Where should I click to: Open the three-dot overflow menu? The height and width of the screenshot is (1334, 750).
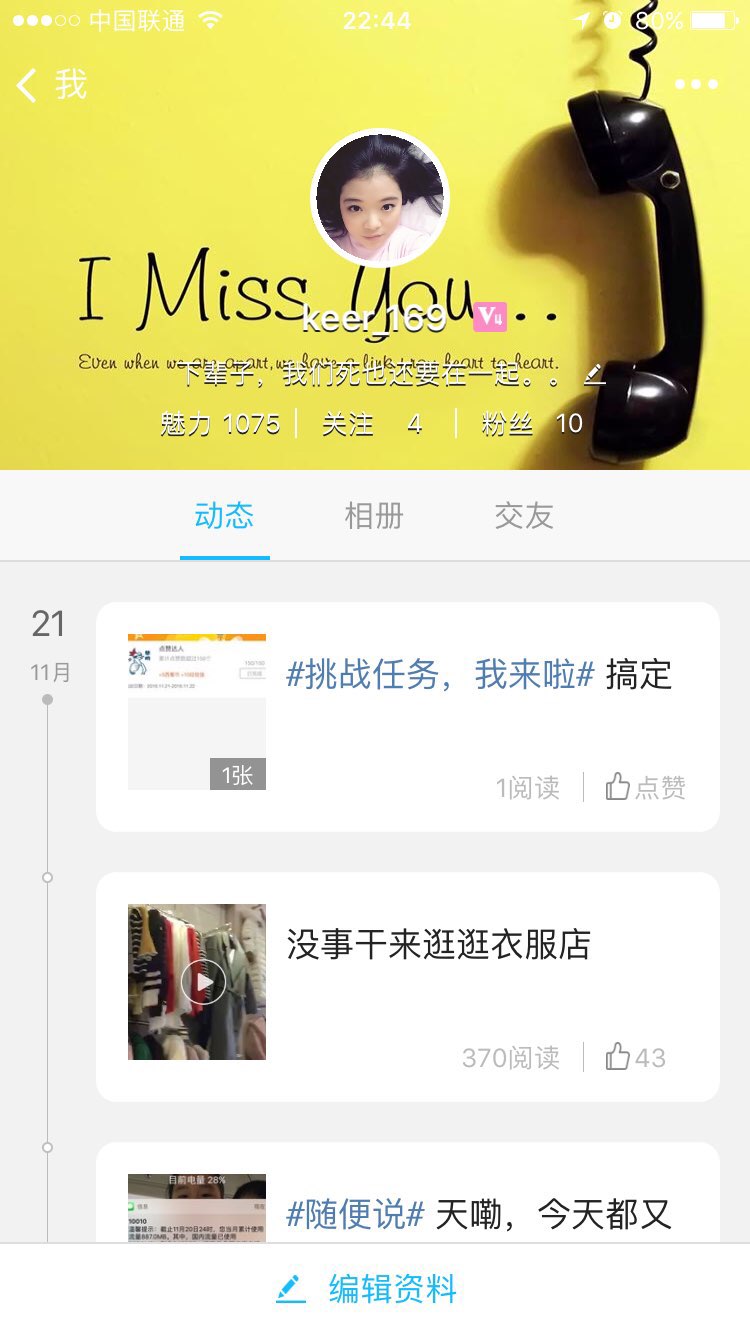pos(695,85)
